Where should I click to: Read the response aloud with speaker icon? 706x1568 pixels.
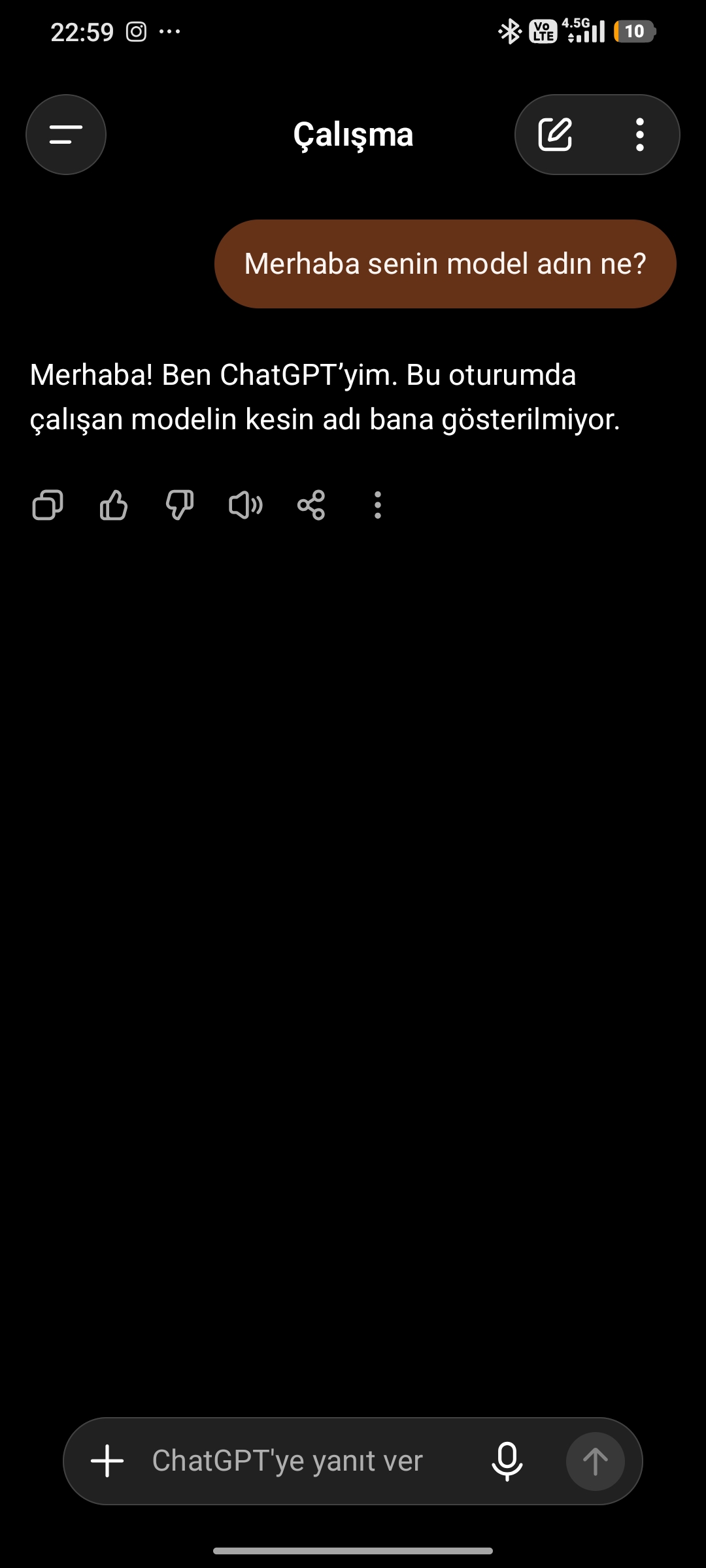pos(246,505)
